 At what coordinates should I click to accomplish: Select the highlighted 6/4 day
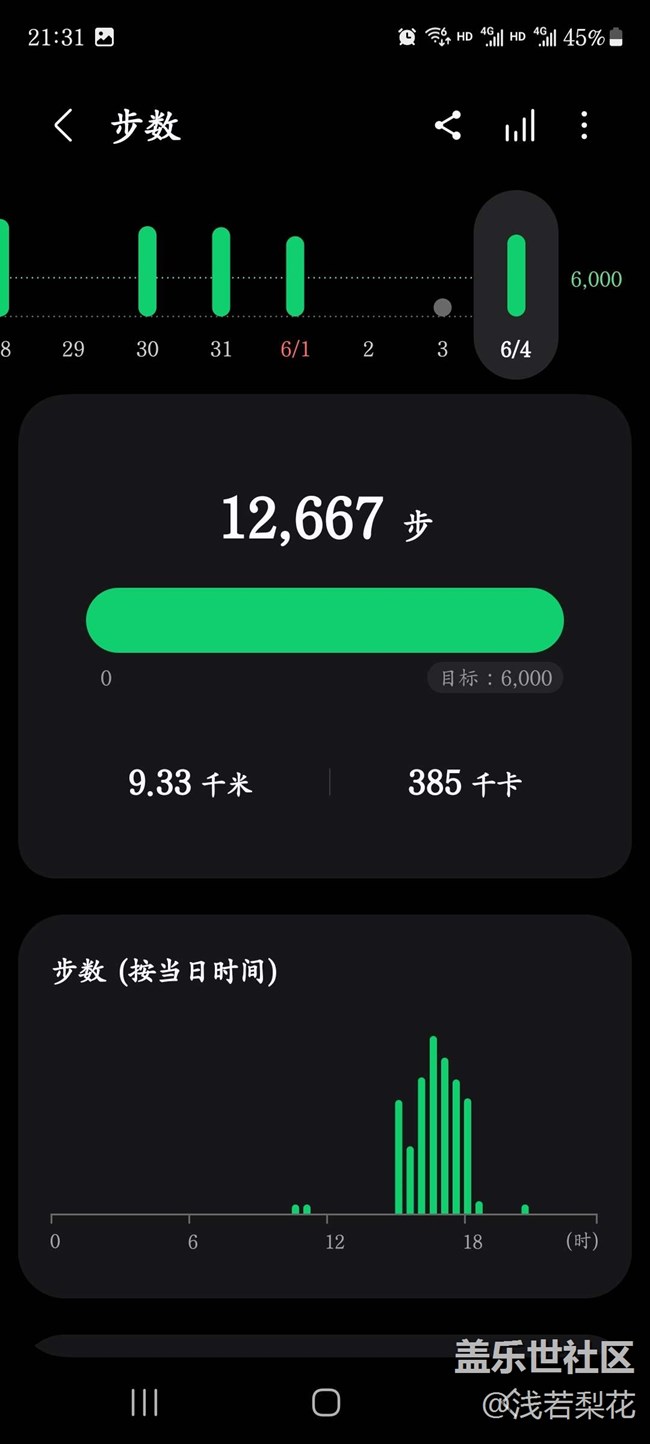tap(516, 285)
